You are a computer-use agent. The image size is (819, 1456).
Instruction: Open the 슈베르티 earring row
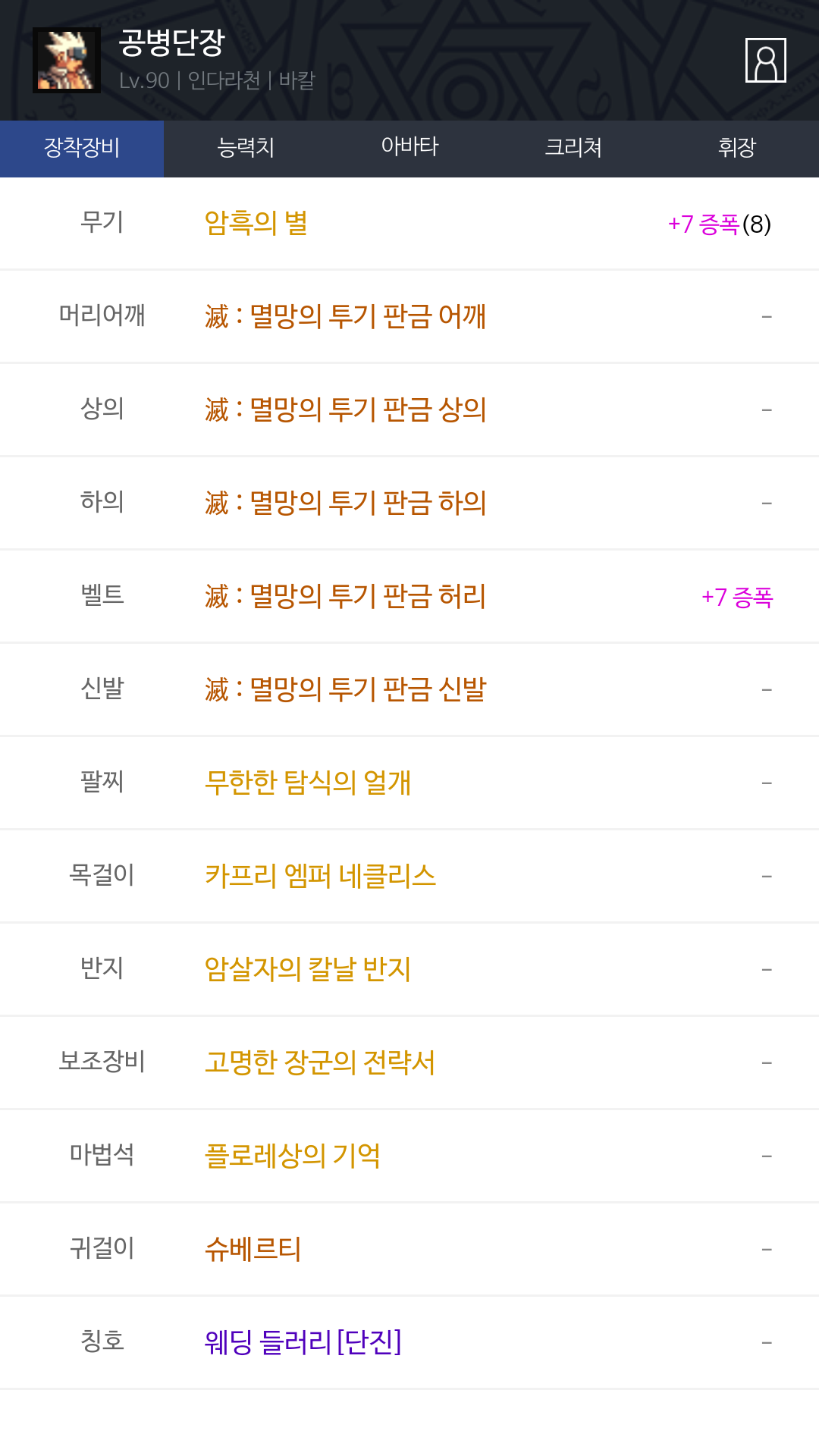click(409, 1249)
